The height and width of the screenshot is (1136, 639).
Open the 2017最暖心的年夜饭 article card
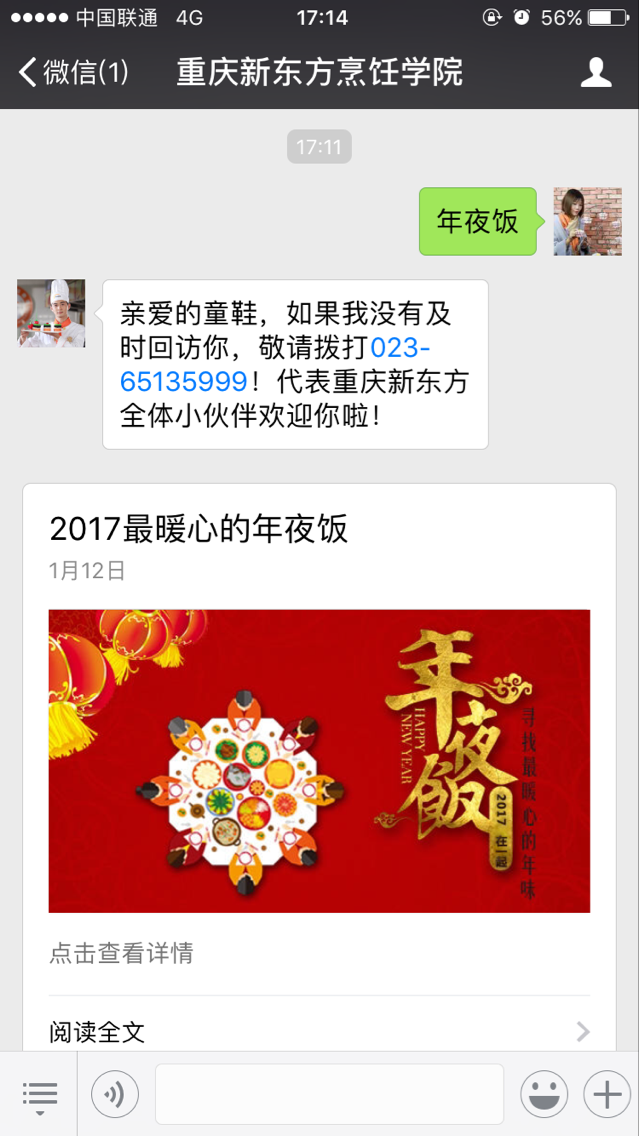[319, 760]
